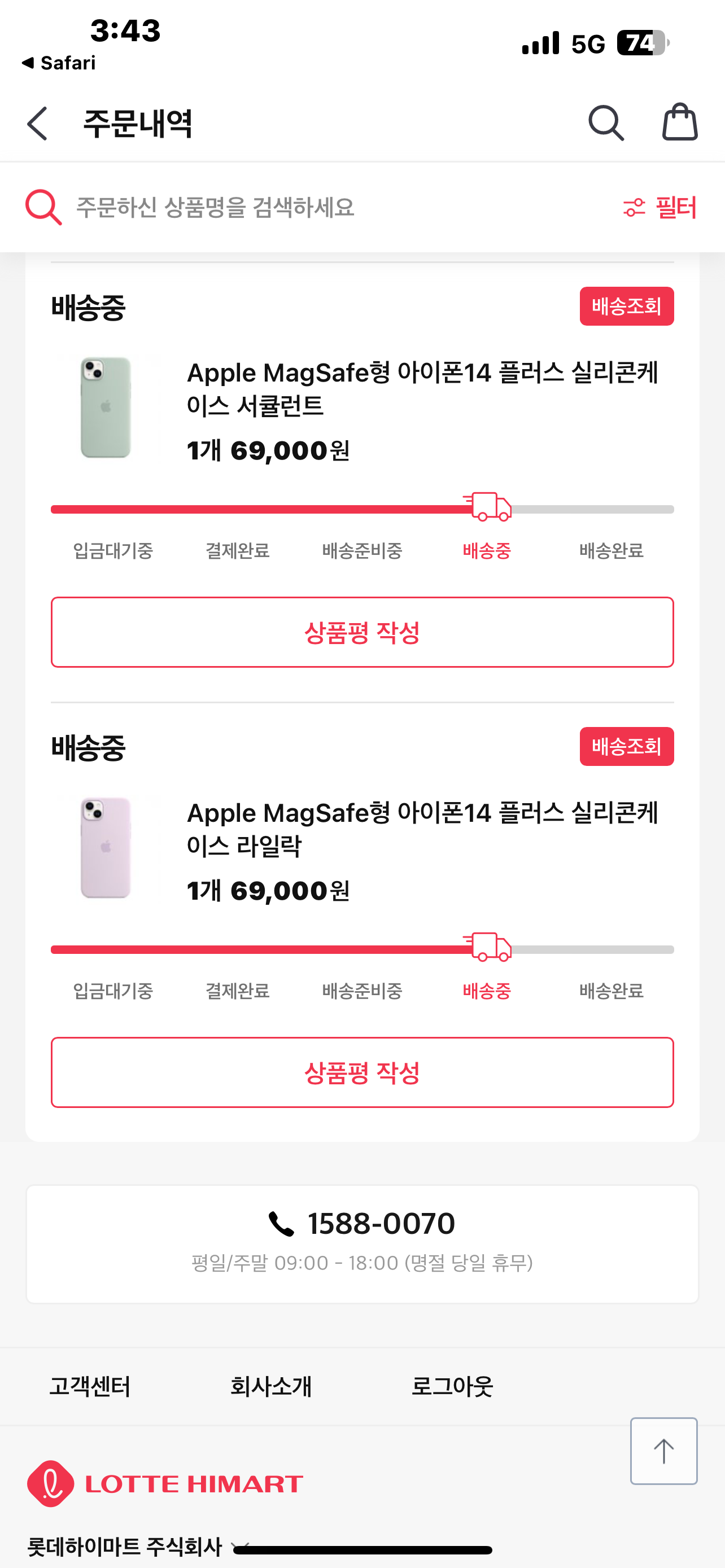
Task: Tap 상품평 작성 for the lilac silicone case
Action: click(x=362, y=1072)
